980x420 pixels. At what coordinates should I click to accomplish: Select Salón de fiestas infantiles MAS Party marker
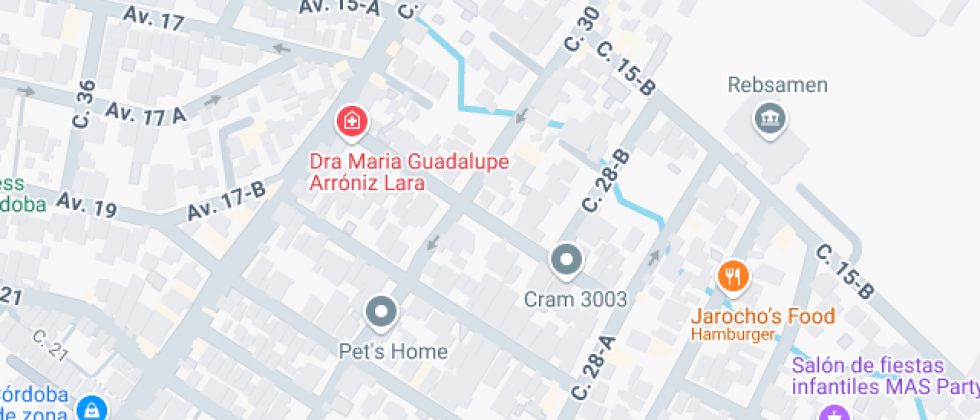(833, 412)
